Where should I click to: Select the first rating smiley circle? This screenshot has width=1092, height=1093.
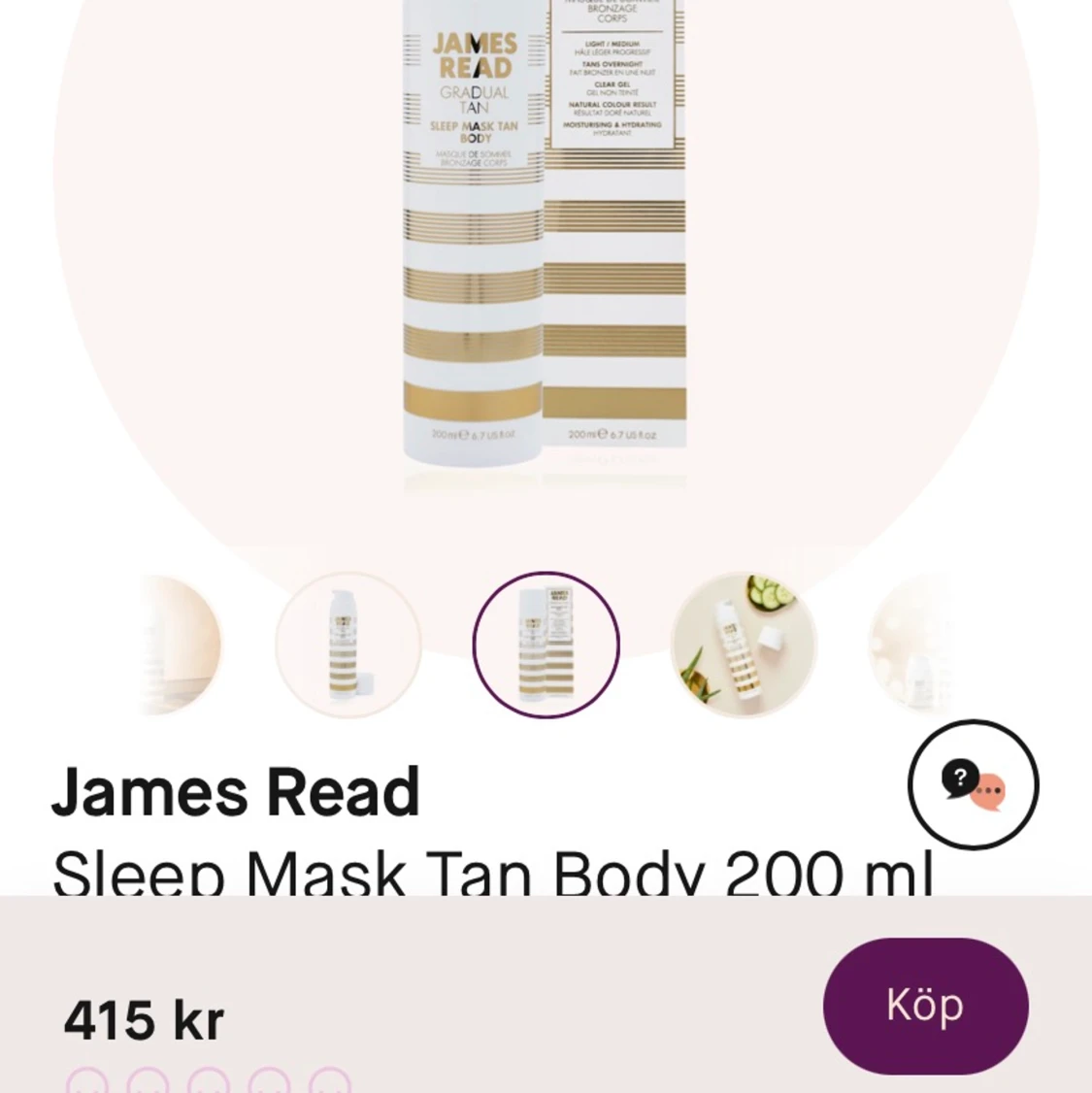(89, 1079)
